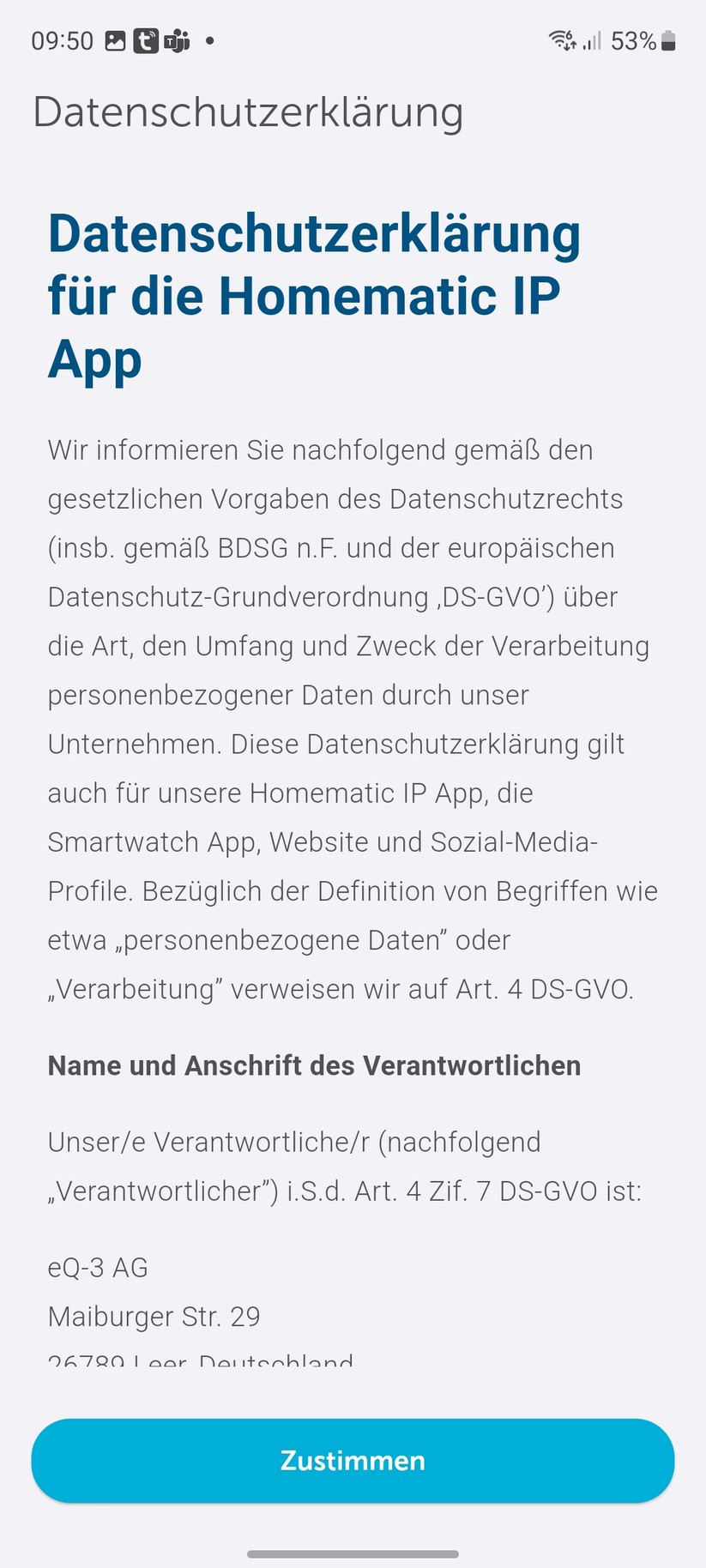Tap the truncated line 26789 Leer, Deutschland
The height and width of the screenshot is (1568, 706).
point(199,1360)
